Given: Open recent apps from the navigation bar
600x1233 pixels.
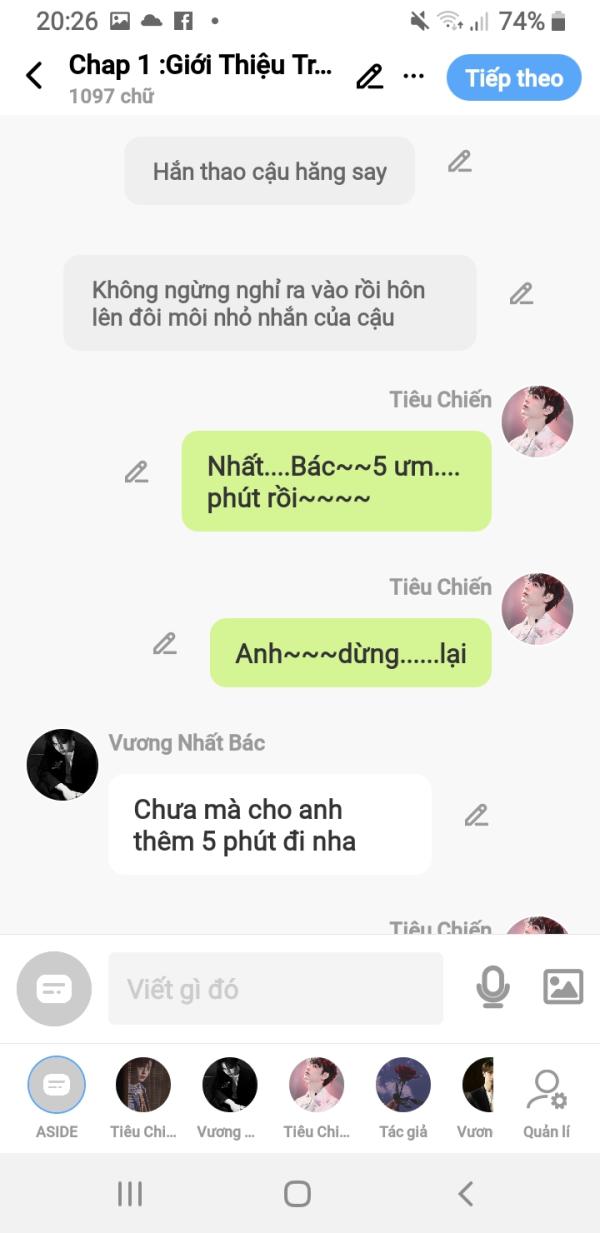Looking at the screenshot, I should coord(130,1193).
